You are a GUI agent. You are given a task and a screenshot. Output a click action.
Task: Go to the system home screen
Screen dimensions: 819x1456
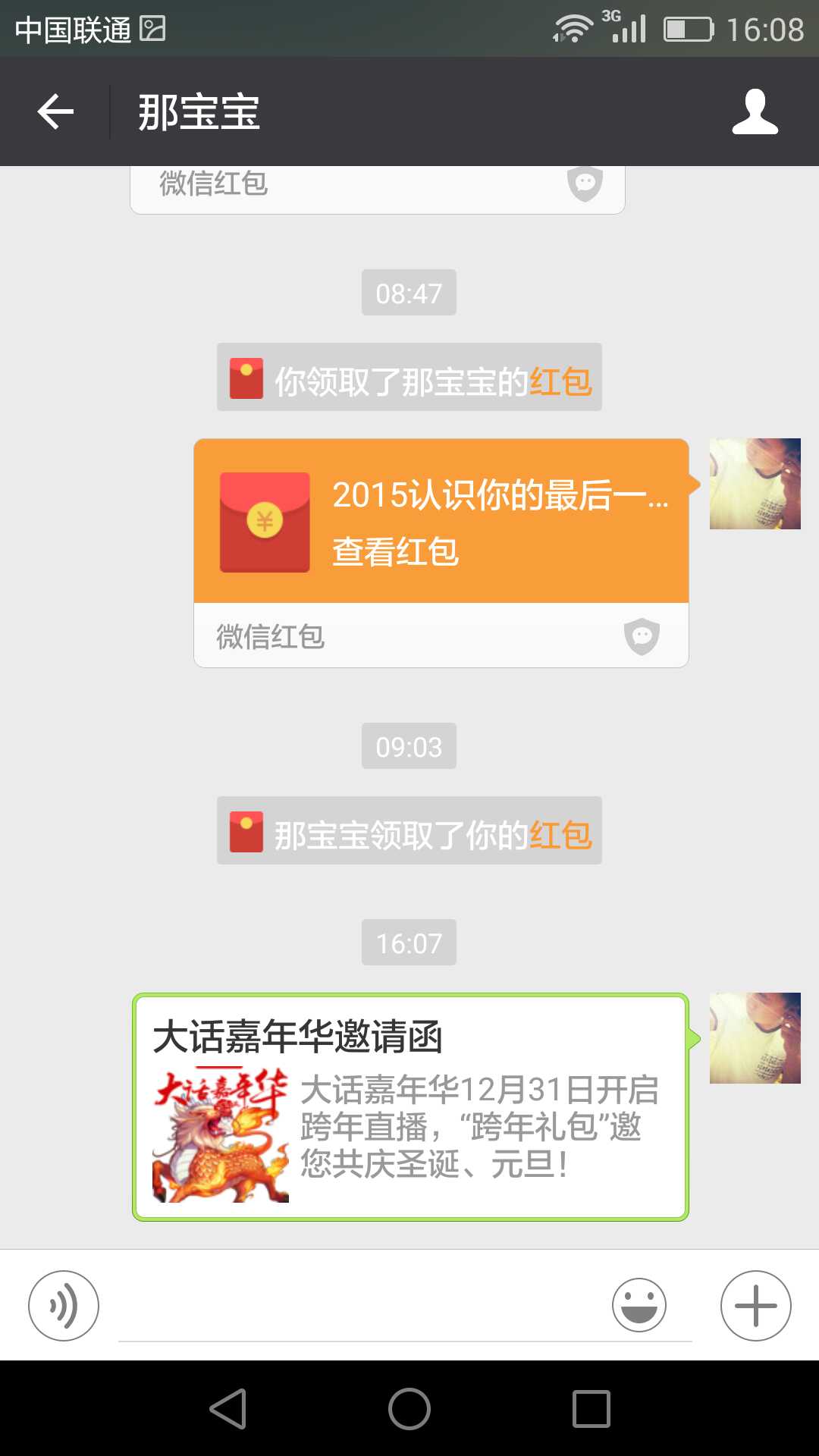409,1409
